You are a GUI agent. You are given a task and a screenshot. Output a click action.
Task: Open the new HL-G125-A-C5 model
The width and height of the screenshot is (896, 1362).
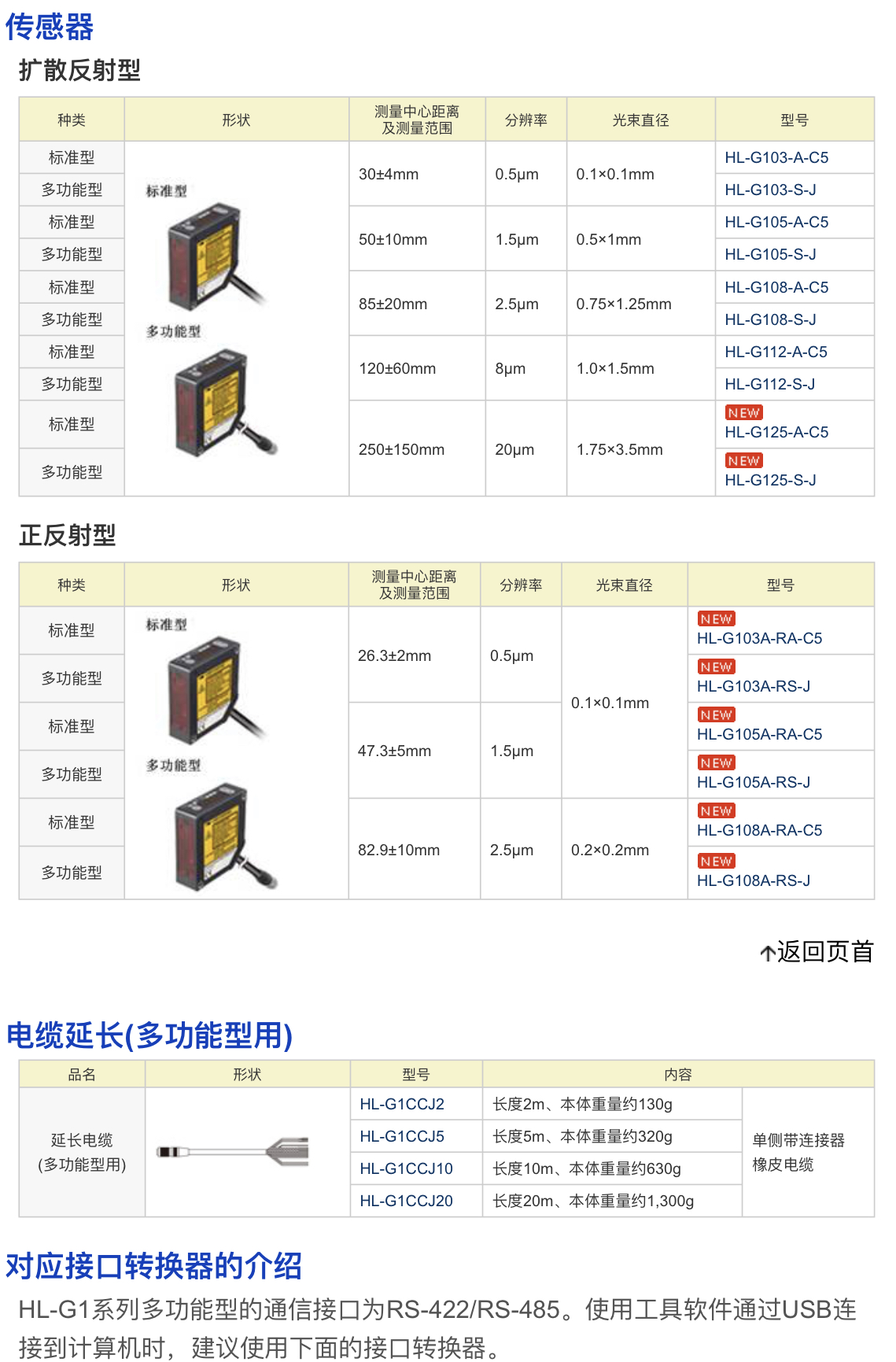click(776, 432)
